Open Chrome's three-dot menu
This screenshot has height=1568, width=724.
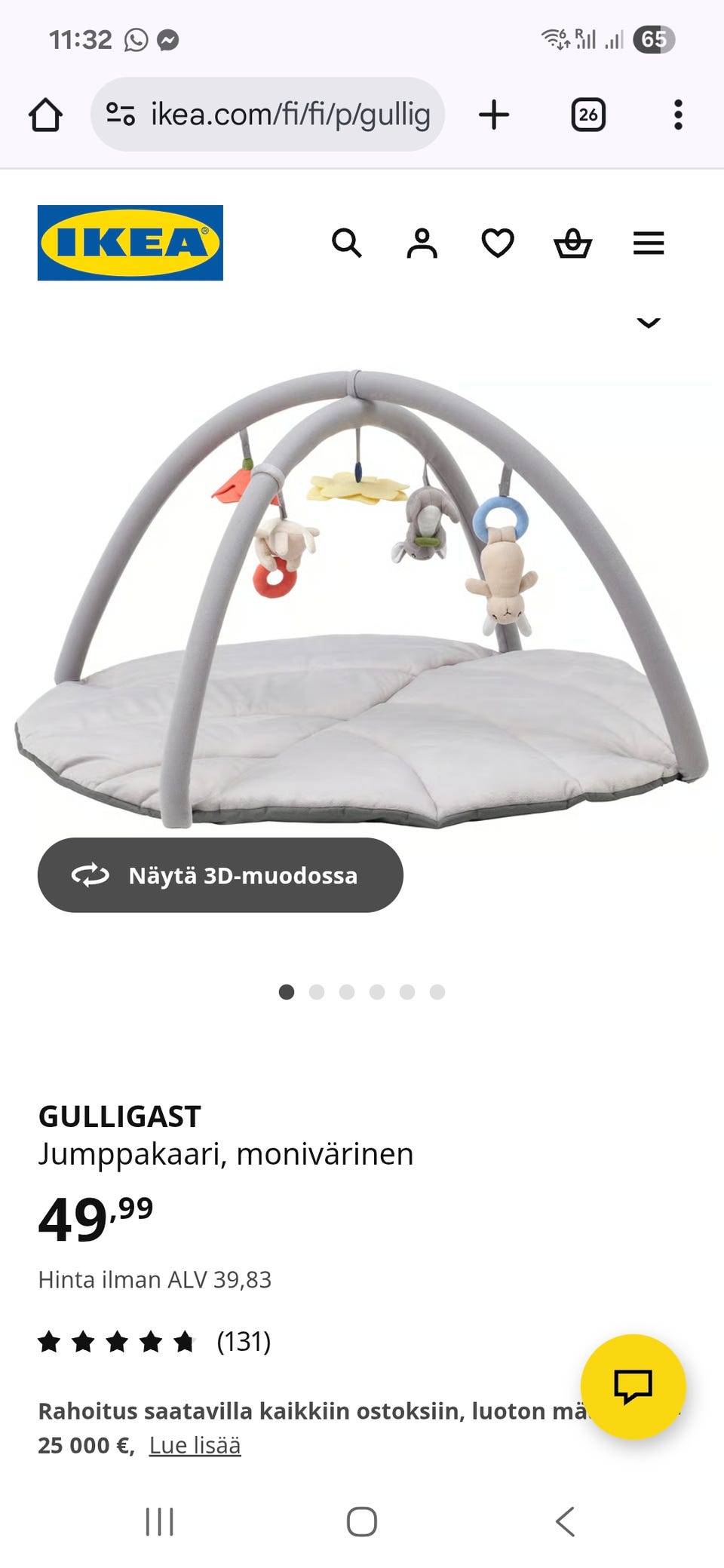(678, 115)
